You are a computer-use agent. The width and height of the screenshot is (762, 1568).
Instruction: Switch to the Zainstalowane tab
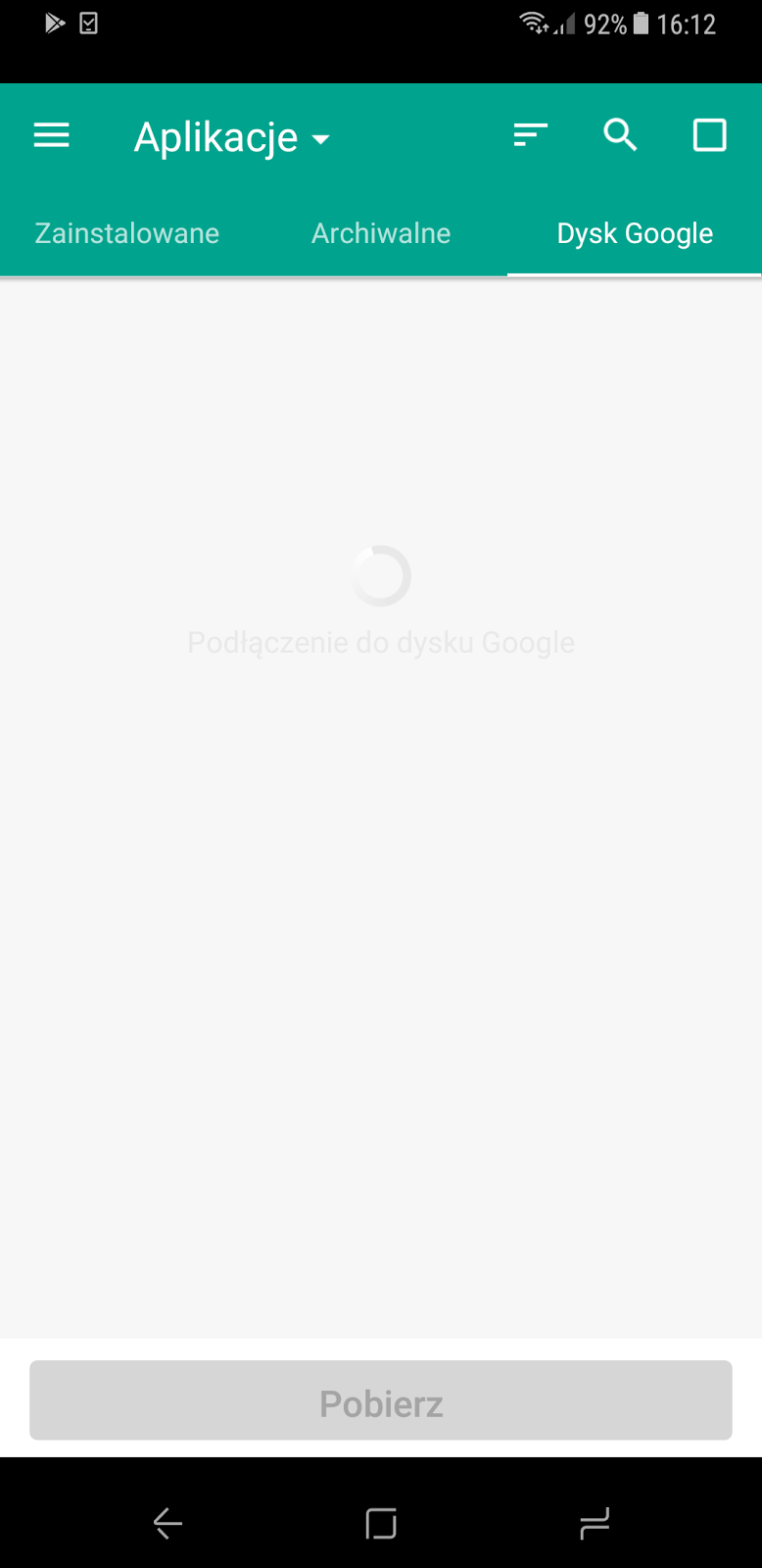tap(127, 233)
